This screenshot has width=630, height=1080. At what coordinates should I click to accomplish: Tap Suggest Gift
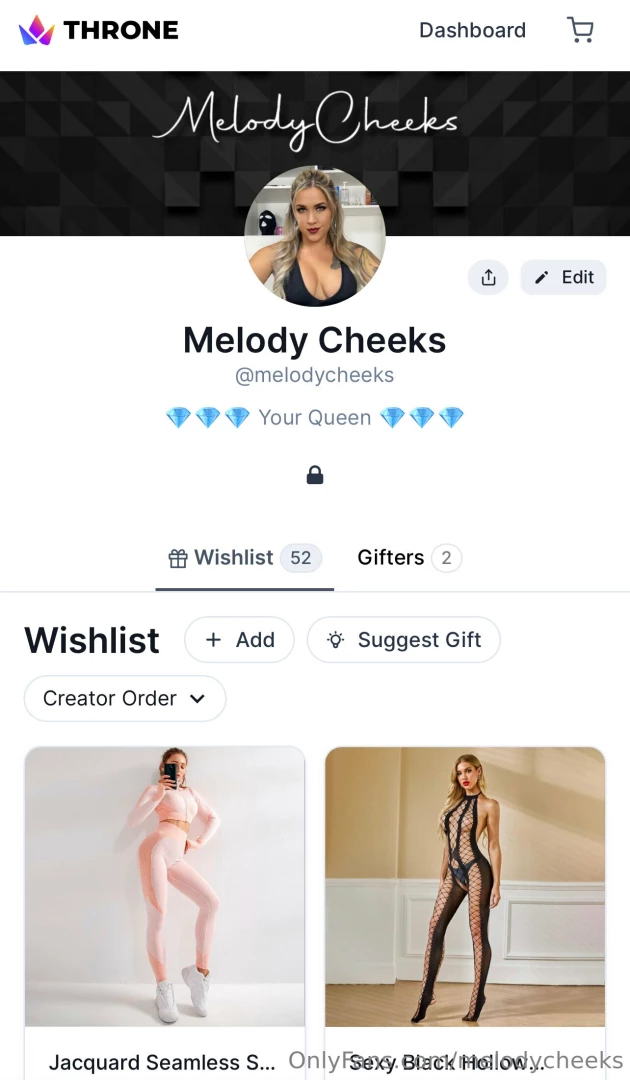tap(403, 640)
